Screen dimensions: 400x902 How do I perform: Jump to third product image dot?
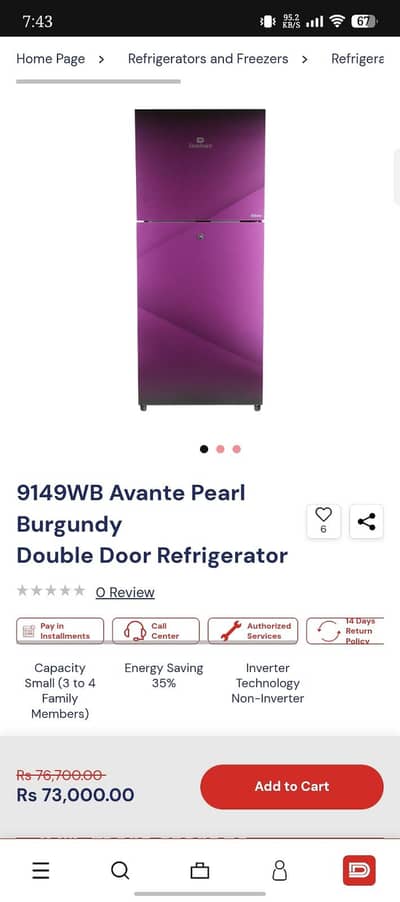(237, 449)
